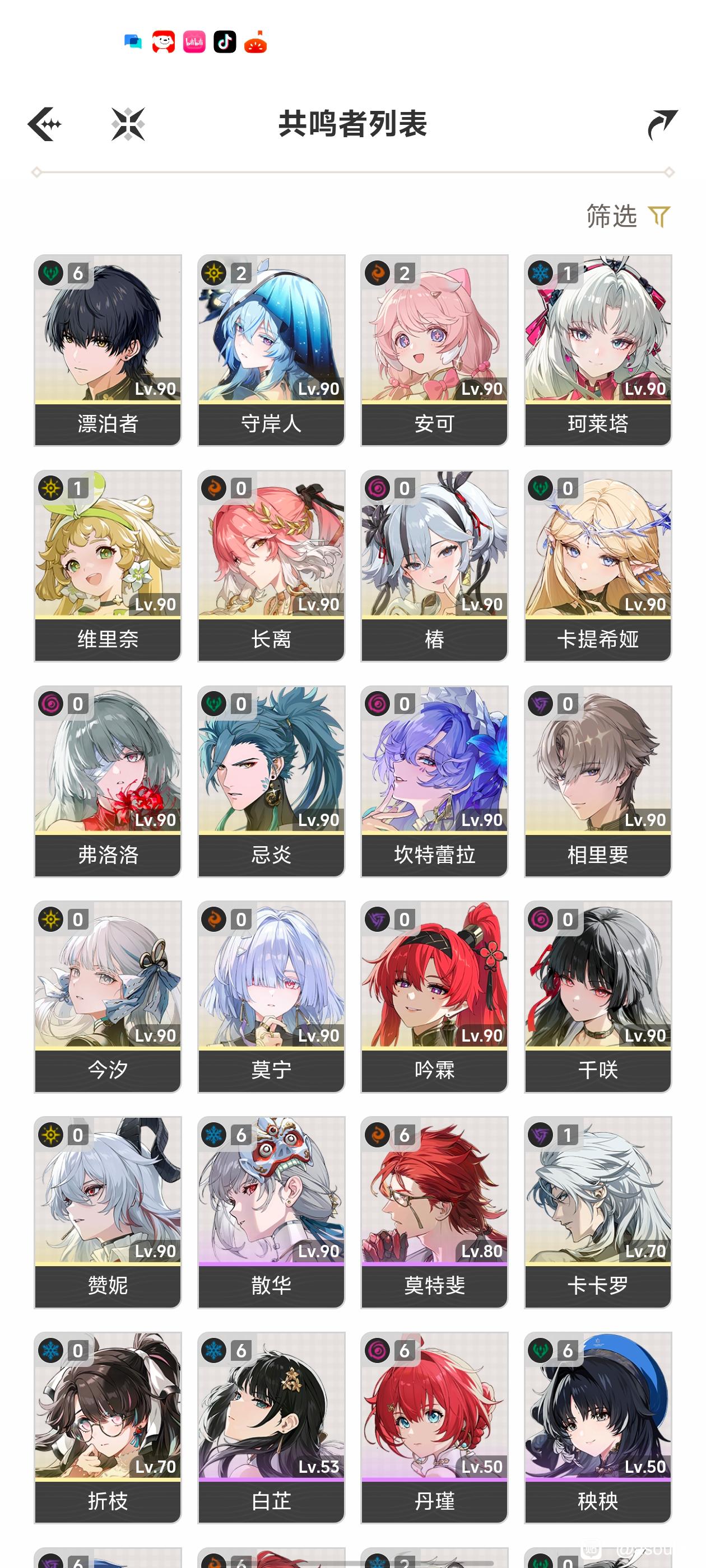Select the 吟霖 character card

pos(434,996)
